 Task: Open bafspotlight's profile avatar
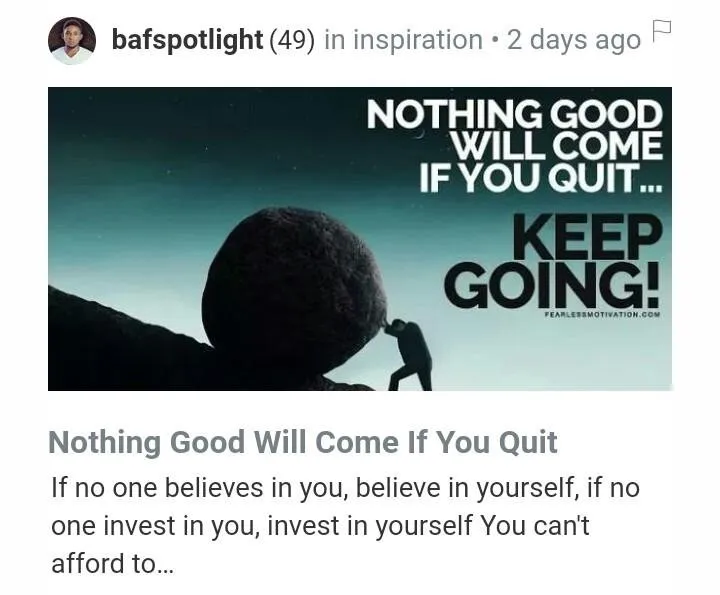click(72, 41)
